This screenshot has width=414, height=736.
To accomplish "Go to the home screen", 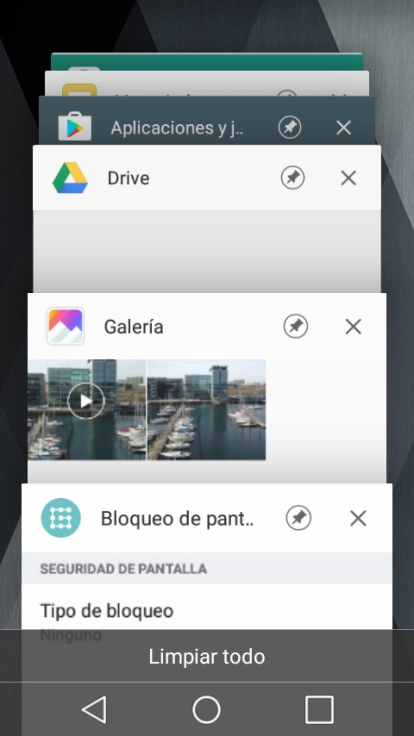I will pyautogui.click(x=207, y=709).
